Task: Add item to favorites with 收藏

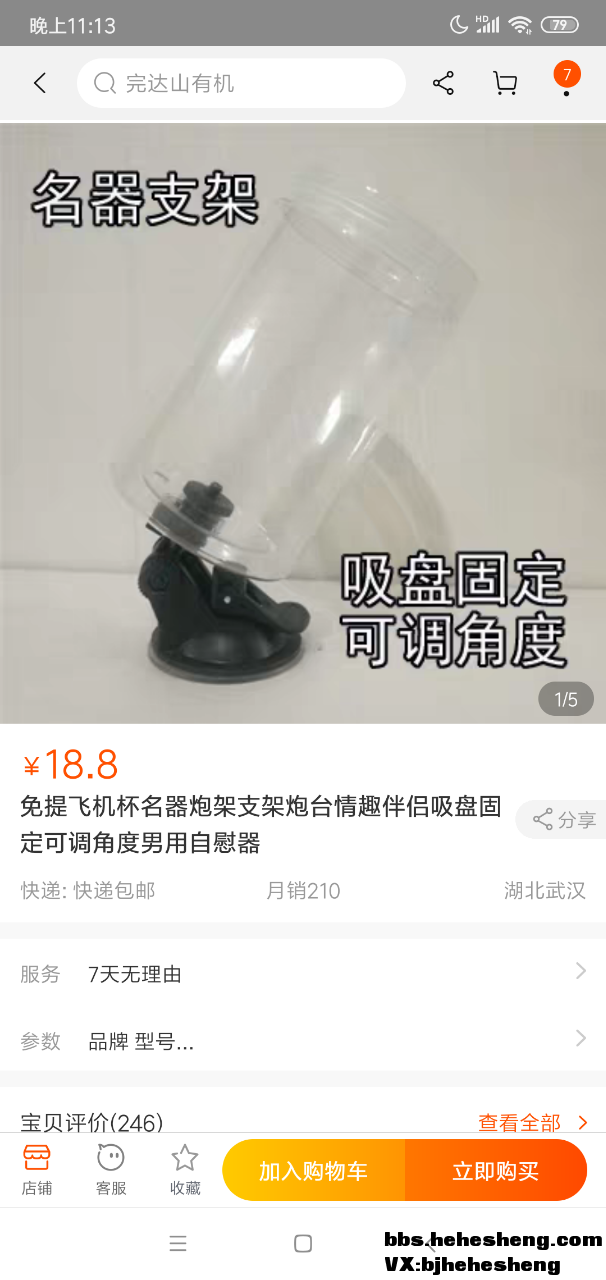Action: (185, 1169)
